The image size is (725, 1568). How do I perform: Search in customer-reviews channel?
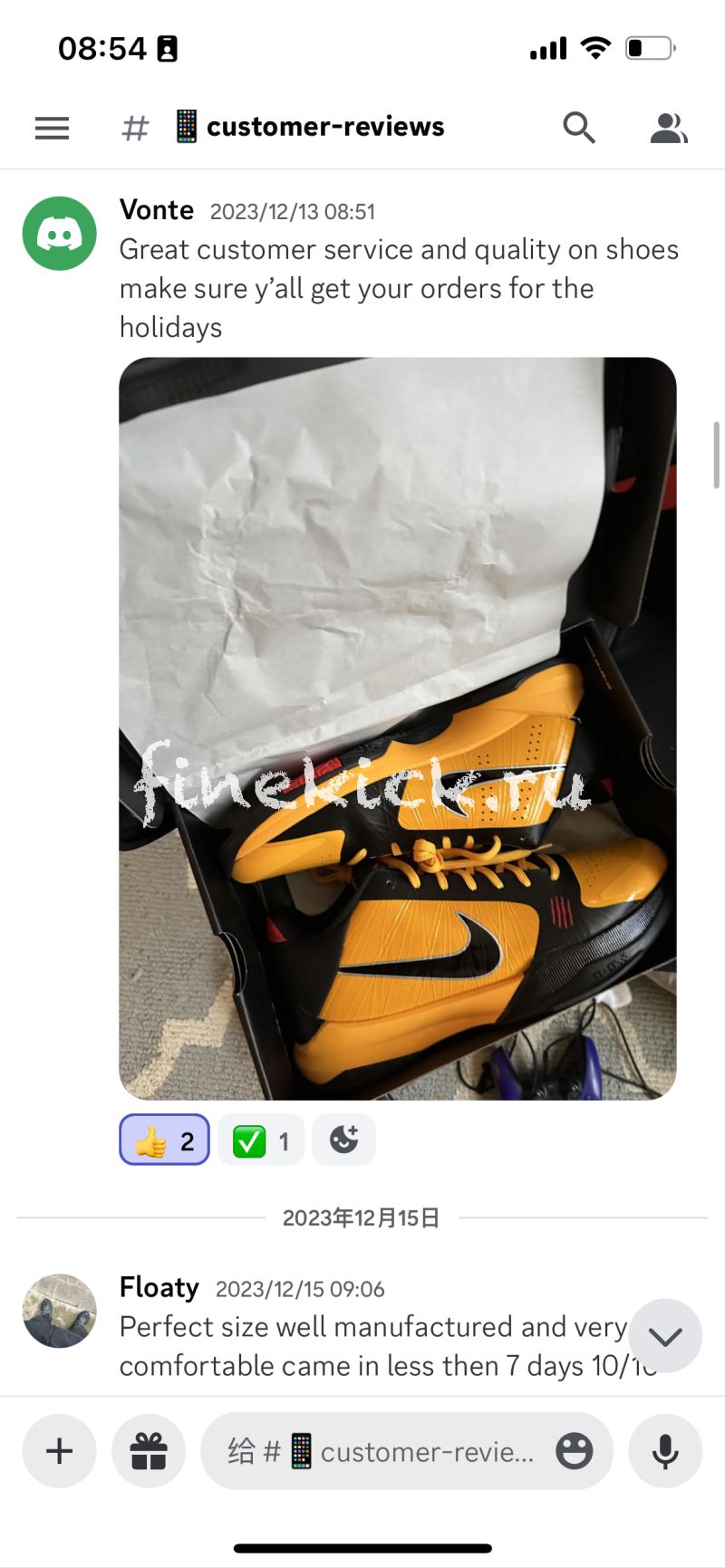579,128
